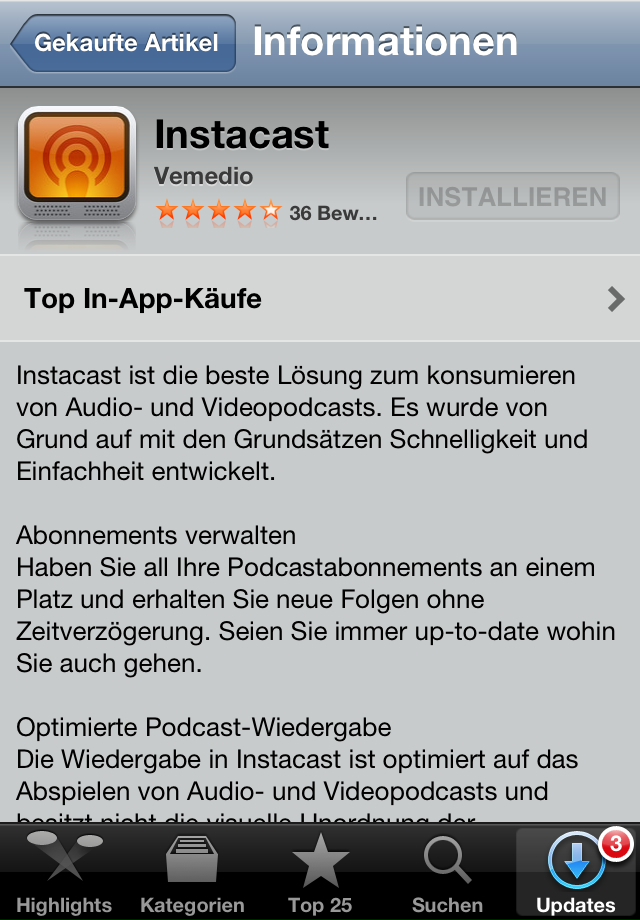Open Top In-App-Käufe
This screenshot has width=640, height=920.
pos(320,298)
